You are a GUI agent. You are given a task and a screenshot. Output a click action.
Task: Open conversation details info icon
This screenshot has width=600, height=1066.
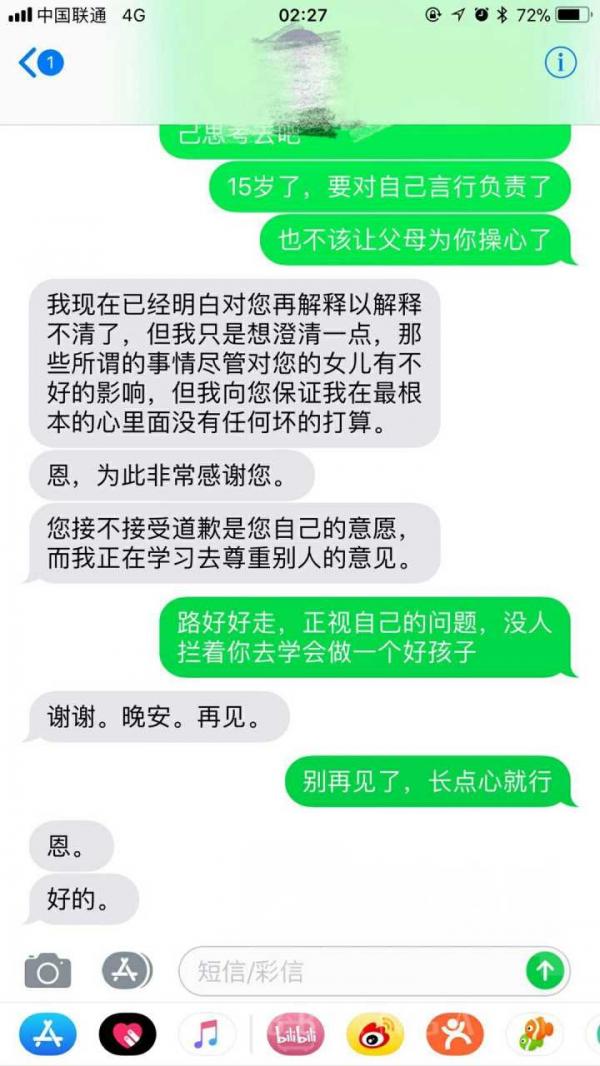[x=560, y=62]
